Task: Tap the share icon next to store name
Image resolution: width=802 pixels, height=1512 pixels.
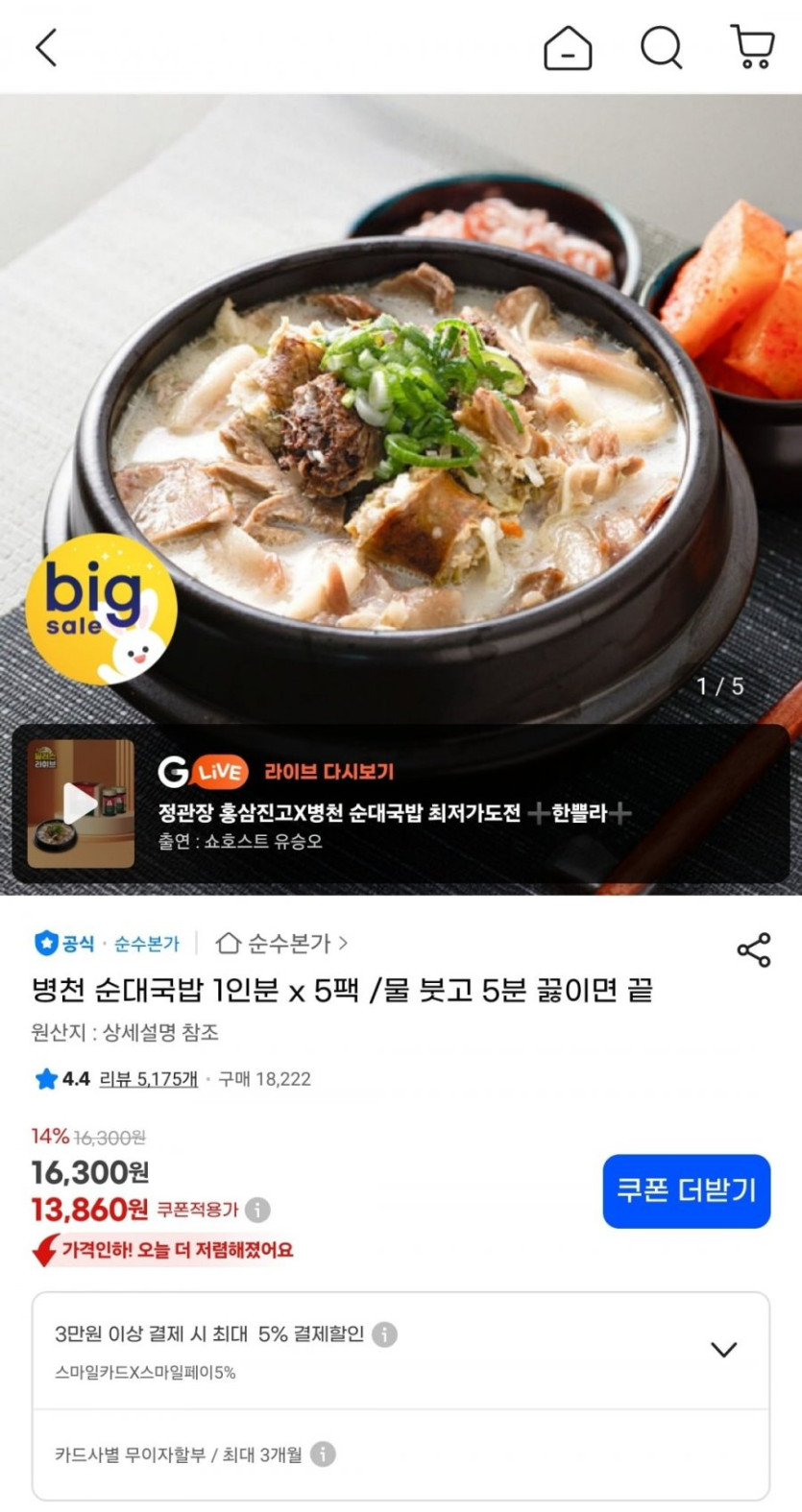Action: click(x=753, y=949)
